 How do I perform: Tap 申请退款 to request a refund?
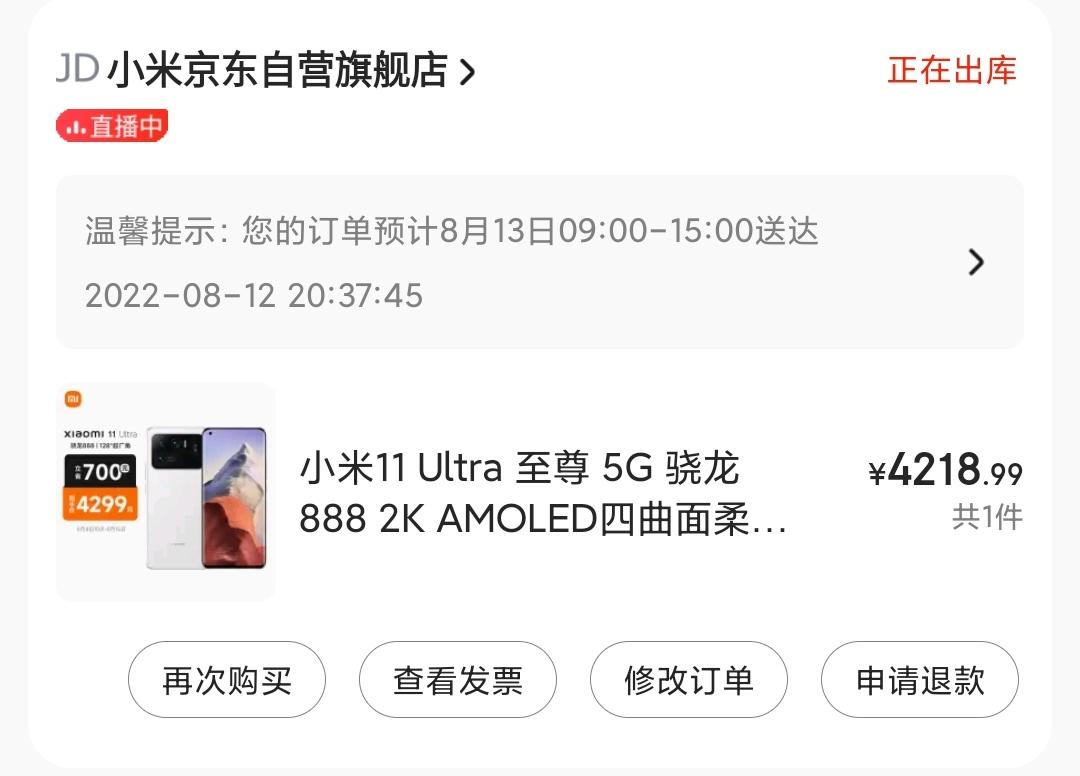(920, 680)
